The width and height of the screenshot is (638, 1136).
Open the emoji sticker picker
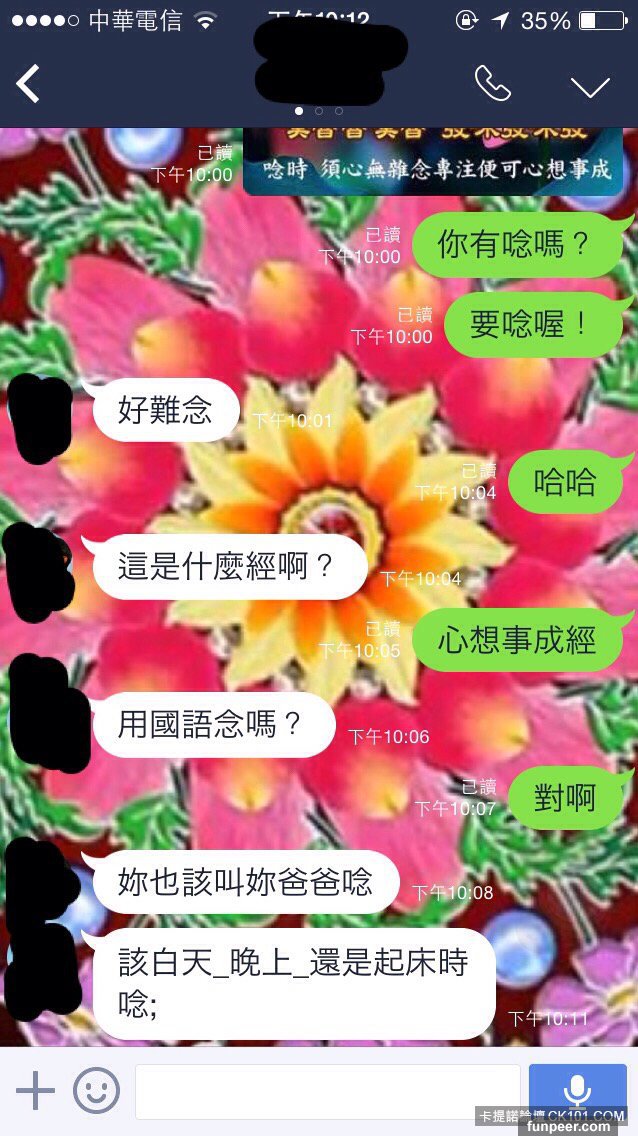pyautogui.click(x=96, y=1089)
